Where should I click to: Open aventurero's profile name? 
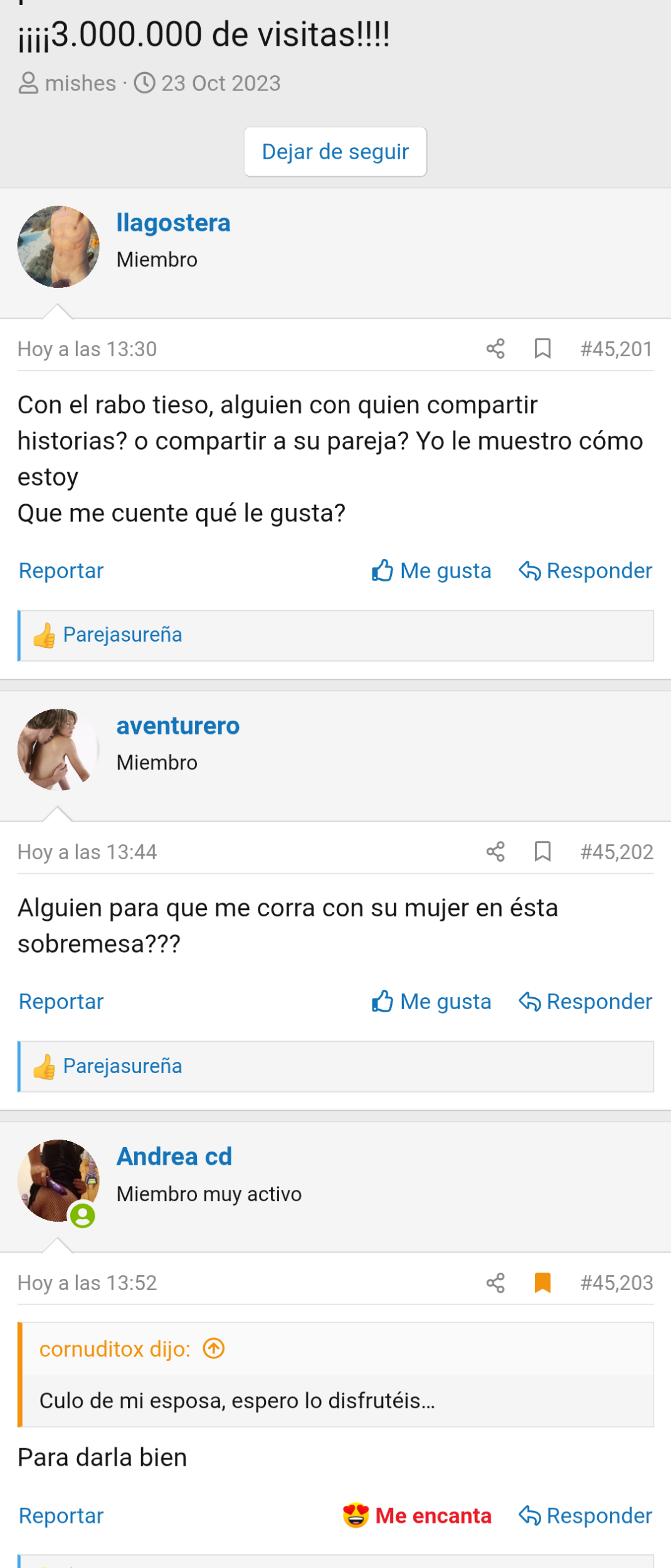coord(177,726)
